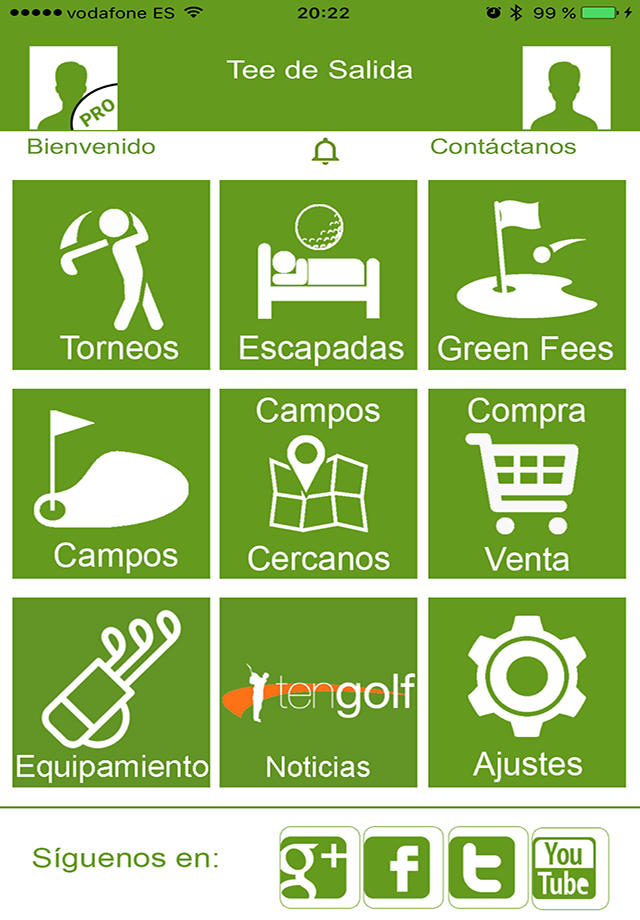The width and height of the screenshot is (640, 920).
Task: Find Campos Cercanos on the map
Action: pos(319,483)
